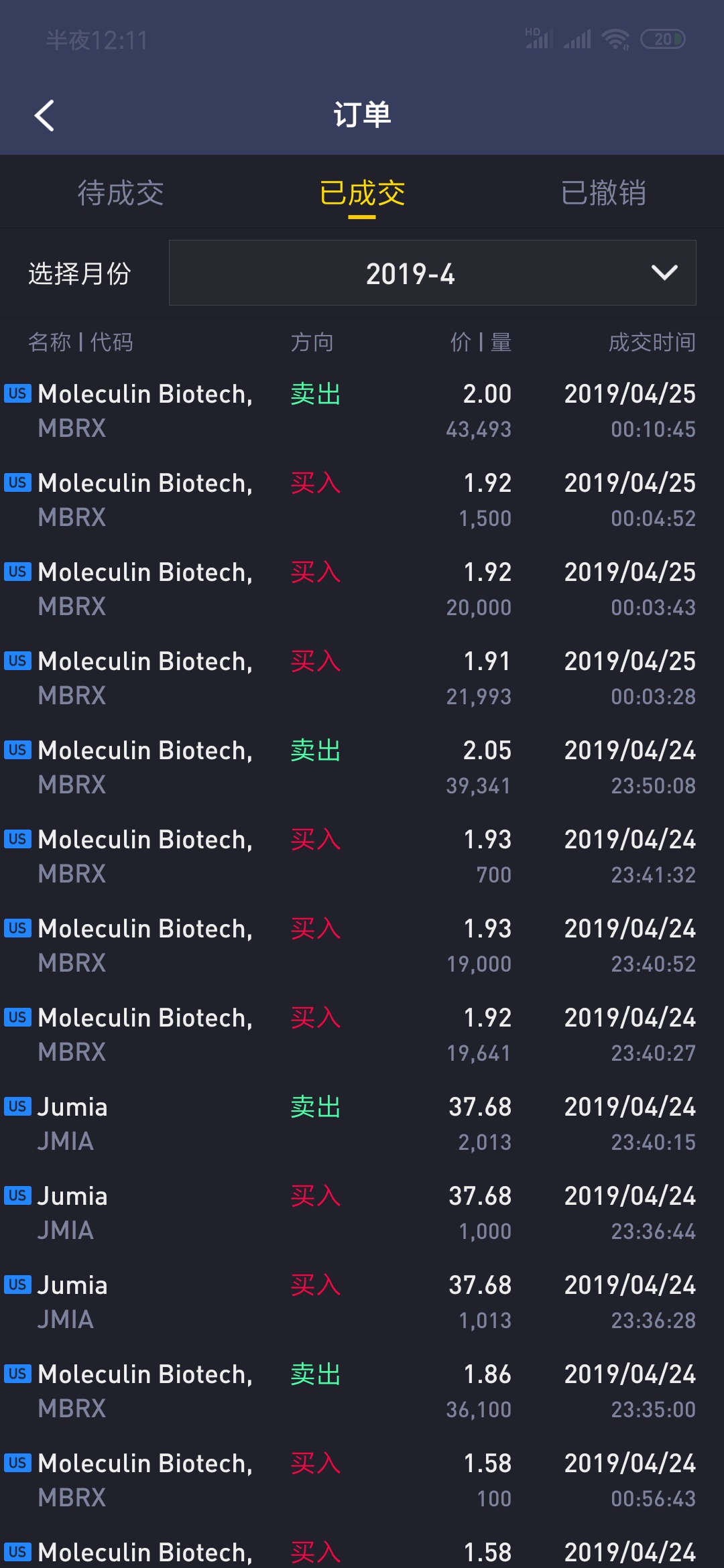Switch to the 待成交 tab
Viewport: 724px width, 1568px height.
coord(121,193)
